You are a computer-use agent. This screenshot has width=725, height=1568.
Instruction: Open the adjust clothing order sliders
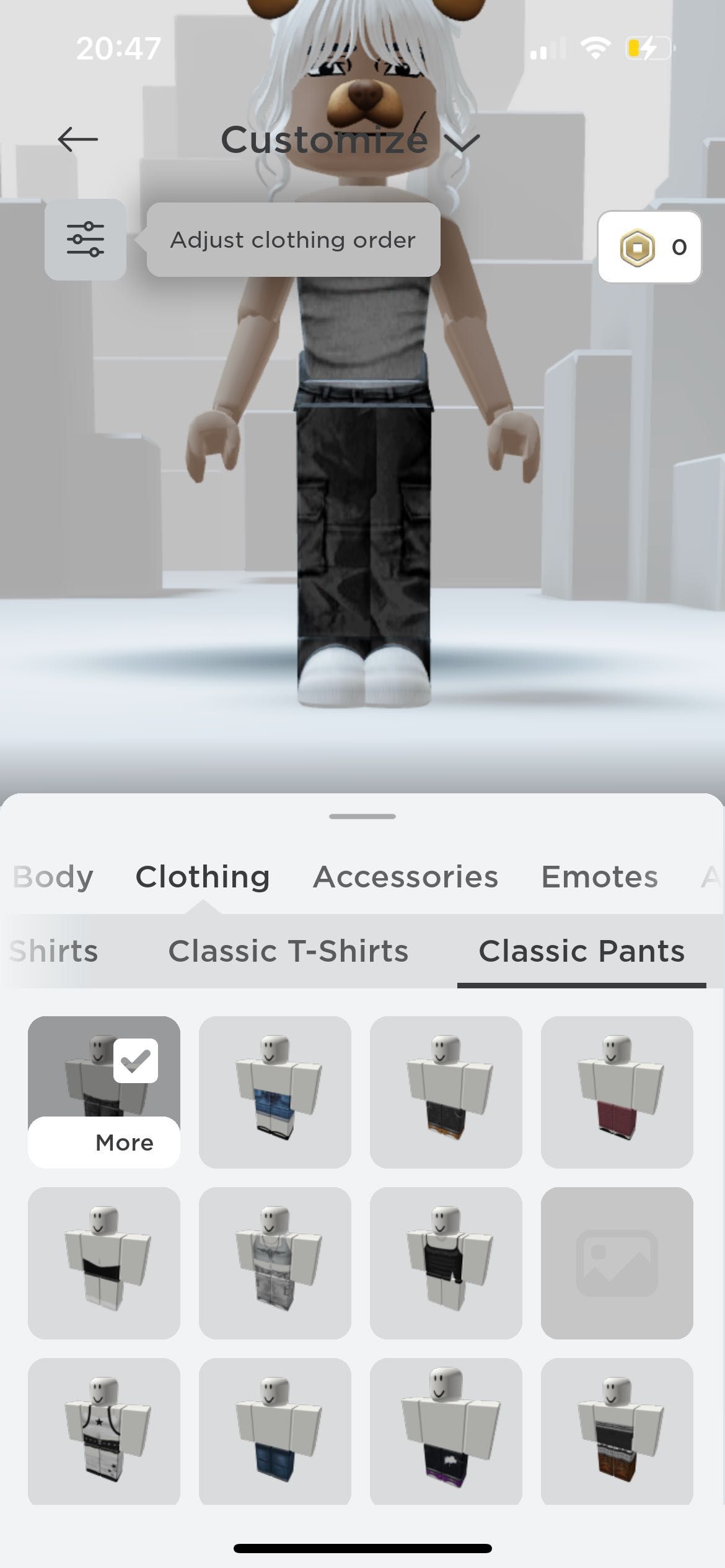tap(86, 240)
